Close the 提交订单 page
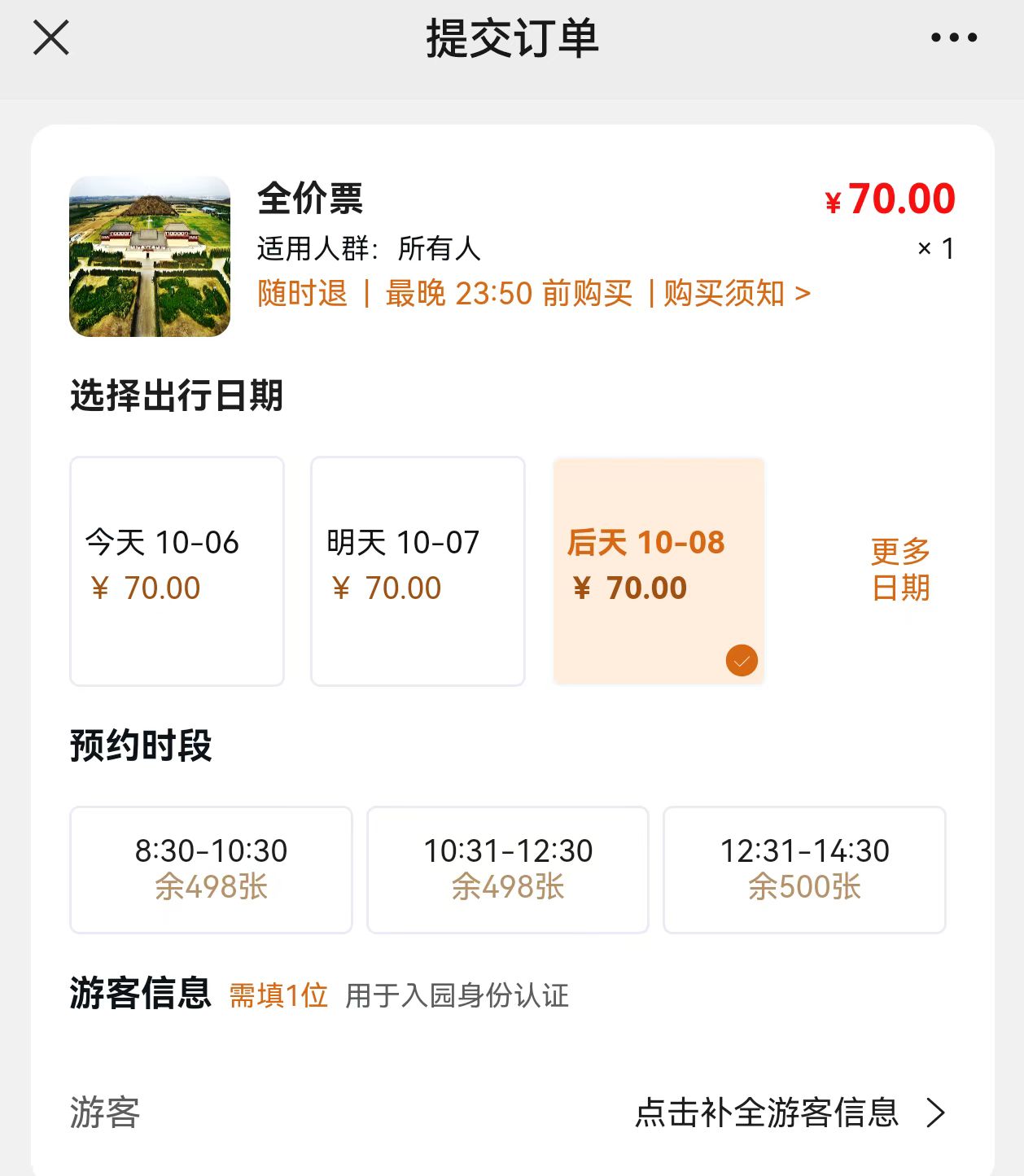 (51, 38)
